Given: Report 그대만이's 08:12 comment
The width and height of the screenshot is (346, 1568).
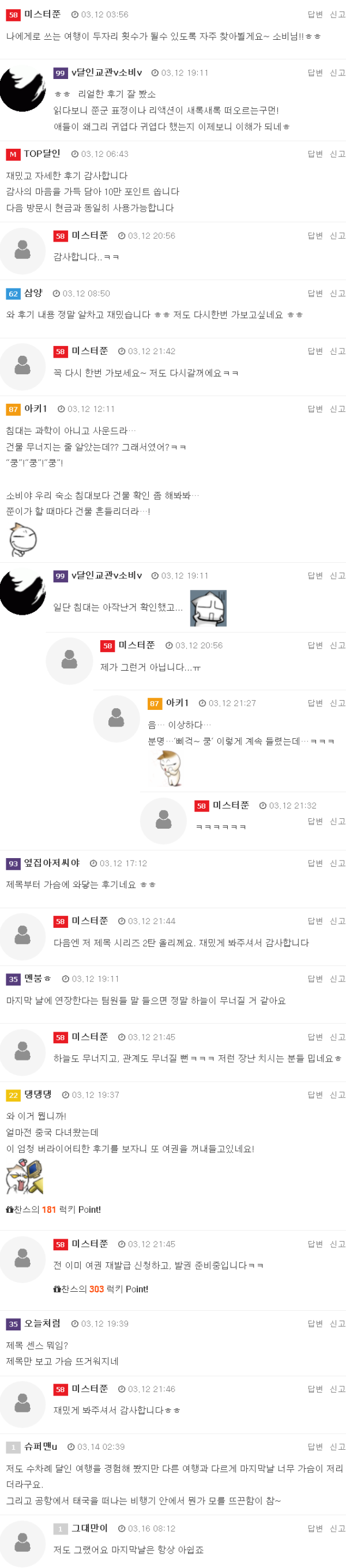Looking at the screenshot, I should pyautogui.click(x=337, y=1528).
